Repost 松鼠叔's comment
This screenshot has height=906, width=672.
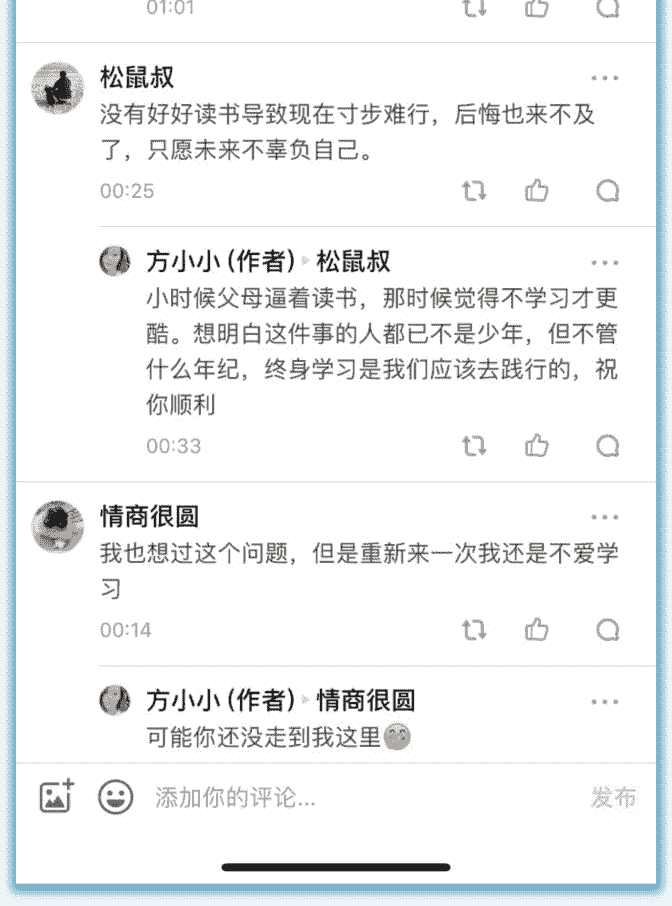(474, 190)
